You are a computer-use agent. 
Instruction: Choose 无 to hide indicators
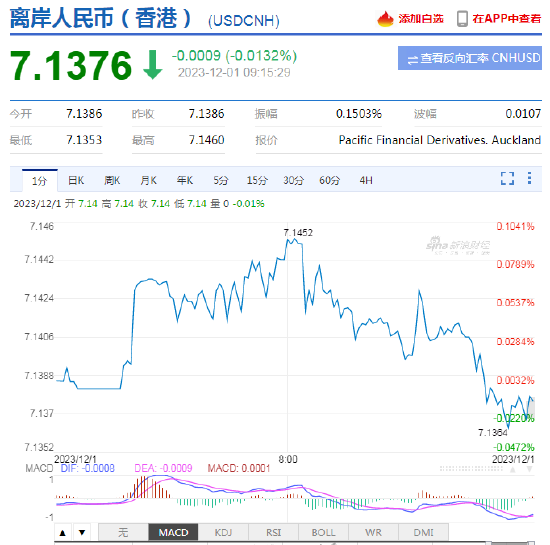pos(123,532)
